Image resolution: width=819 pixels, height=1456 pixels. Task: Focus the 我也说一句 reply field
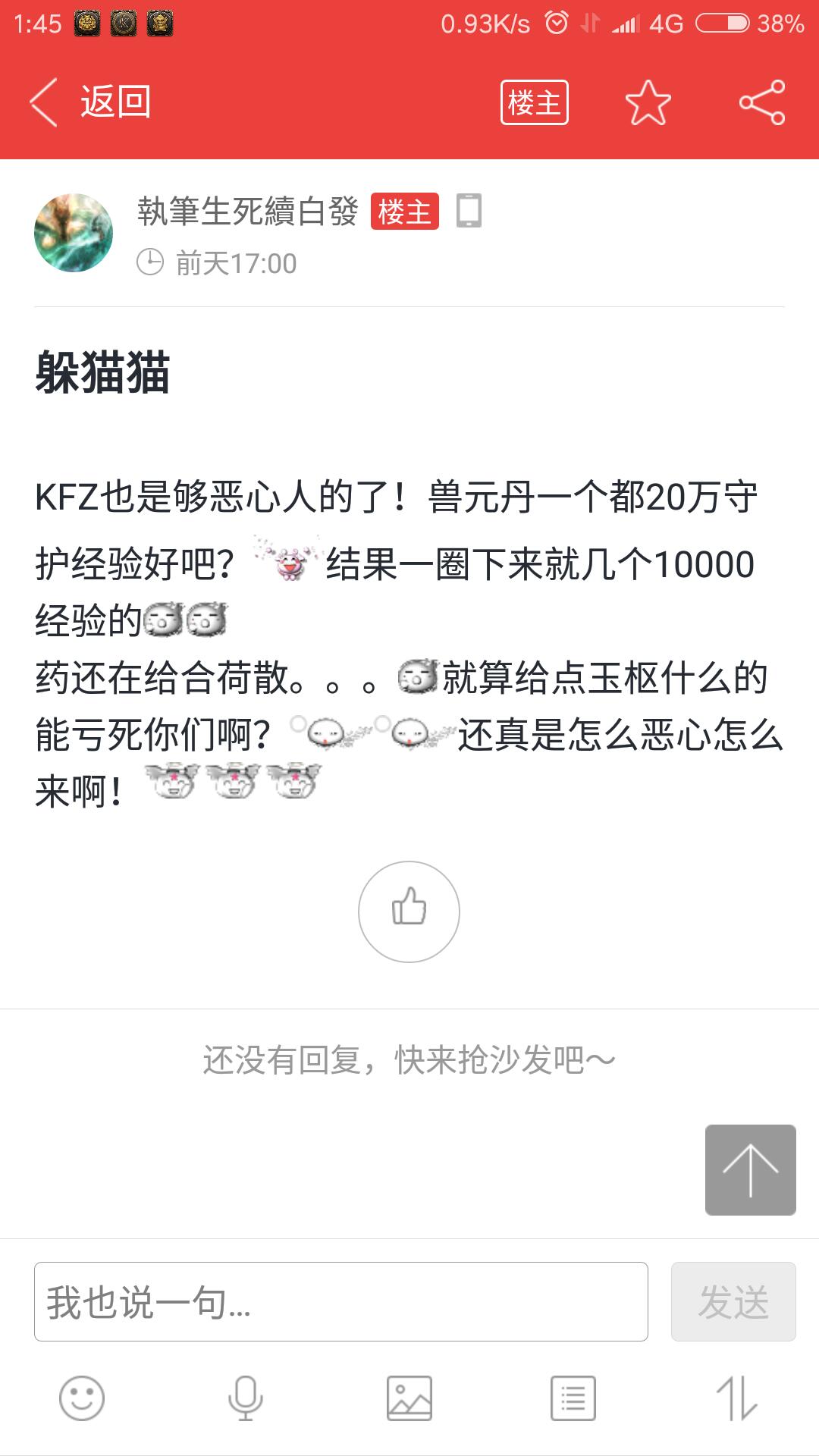340,1301
